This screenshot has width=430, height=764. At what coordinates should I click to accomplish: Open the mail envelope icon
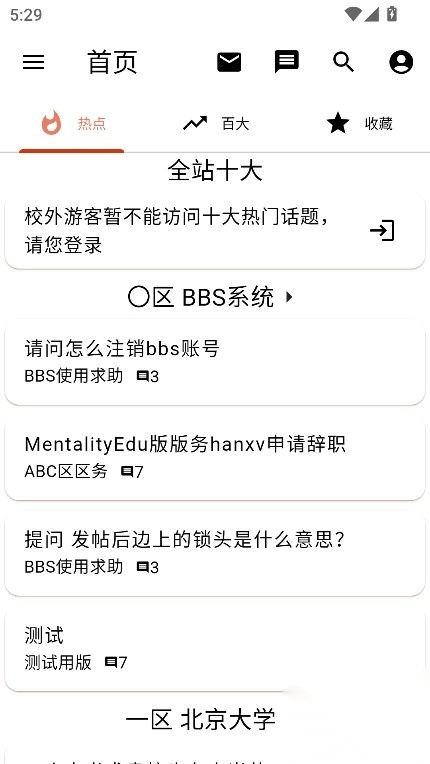coord(229,62)
